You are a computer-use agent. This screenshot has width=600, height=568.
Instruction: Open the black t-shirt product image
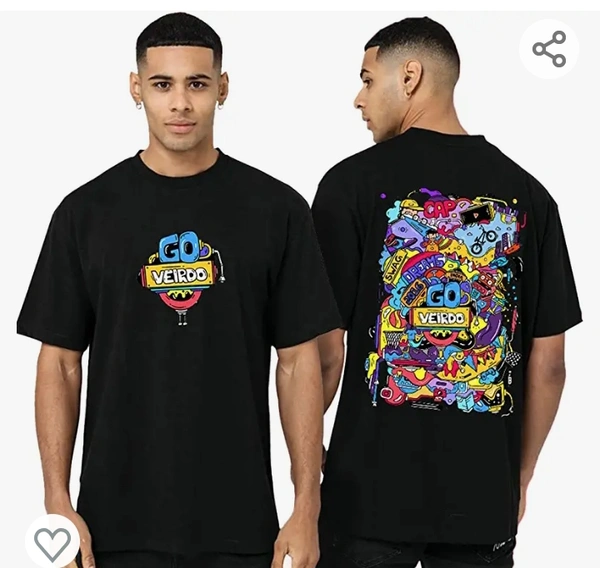[x=300, y=300]
